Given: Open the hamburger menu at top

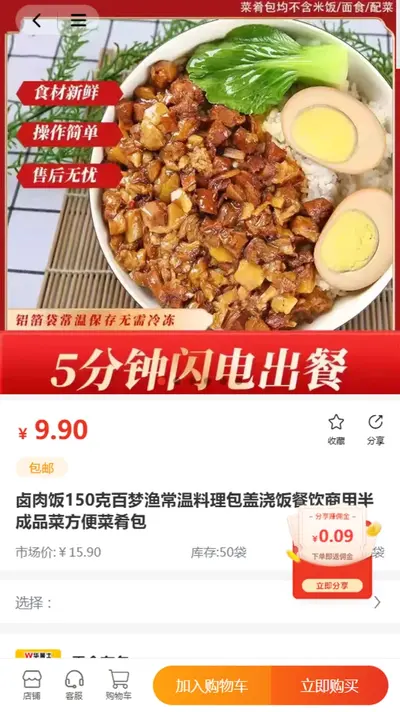Looking at the screenshot, I should [78, 20].
